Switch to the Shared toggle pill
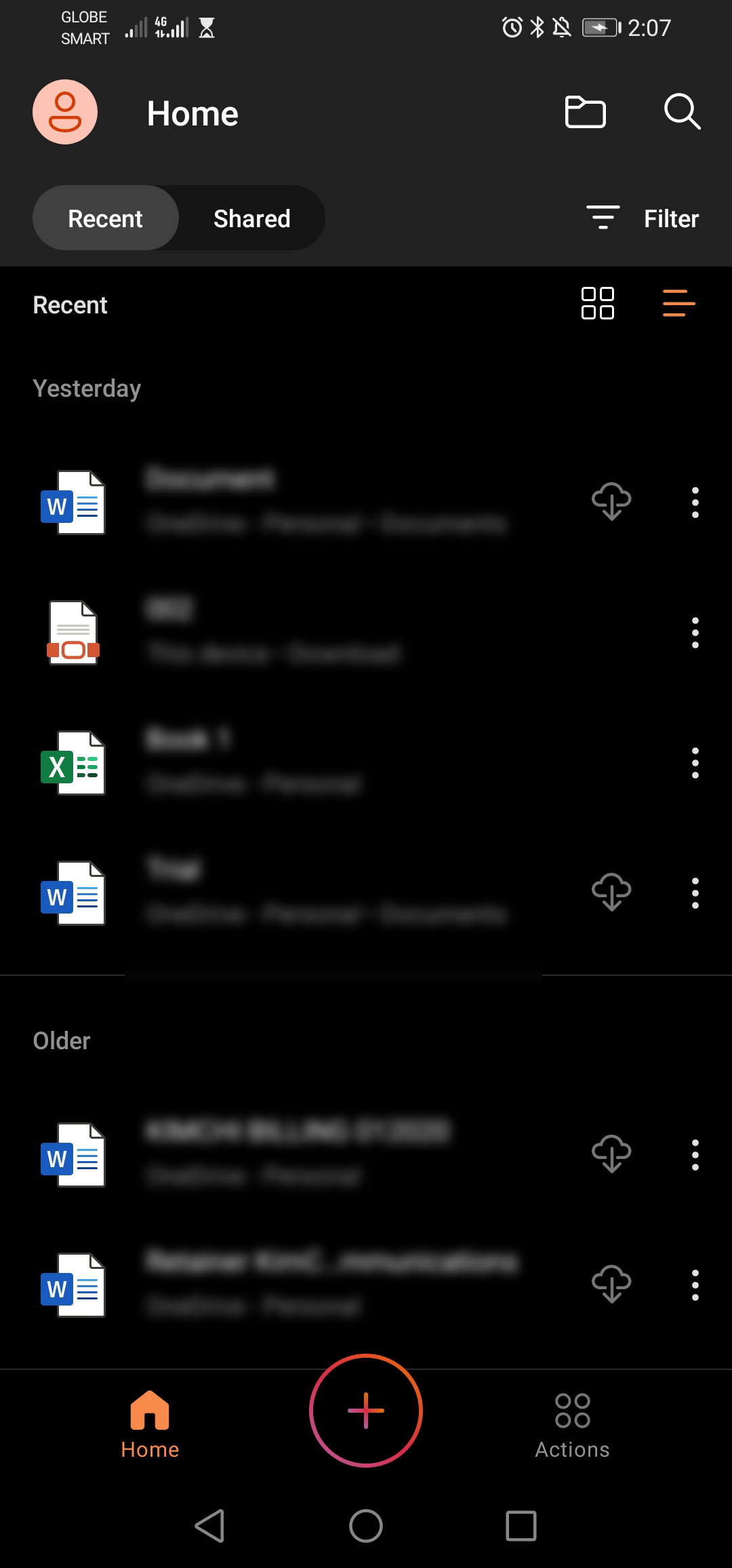 pyautogui.click(x=251, y=218)
